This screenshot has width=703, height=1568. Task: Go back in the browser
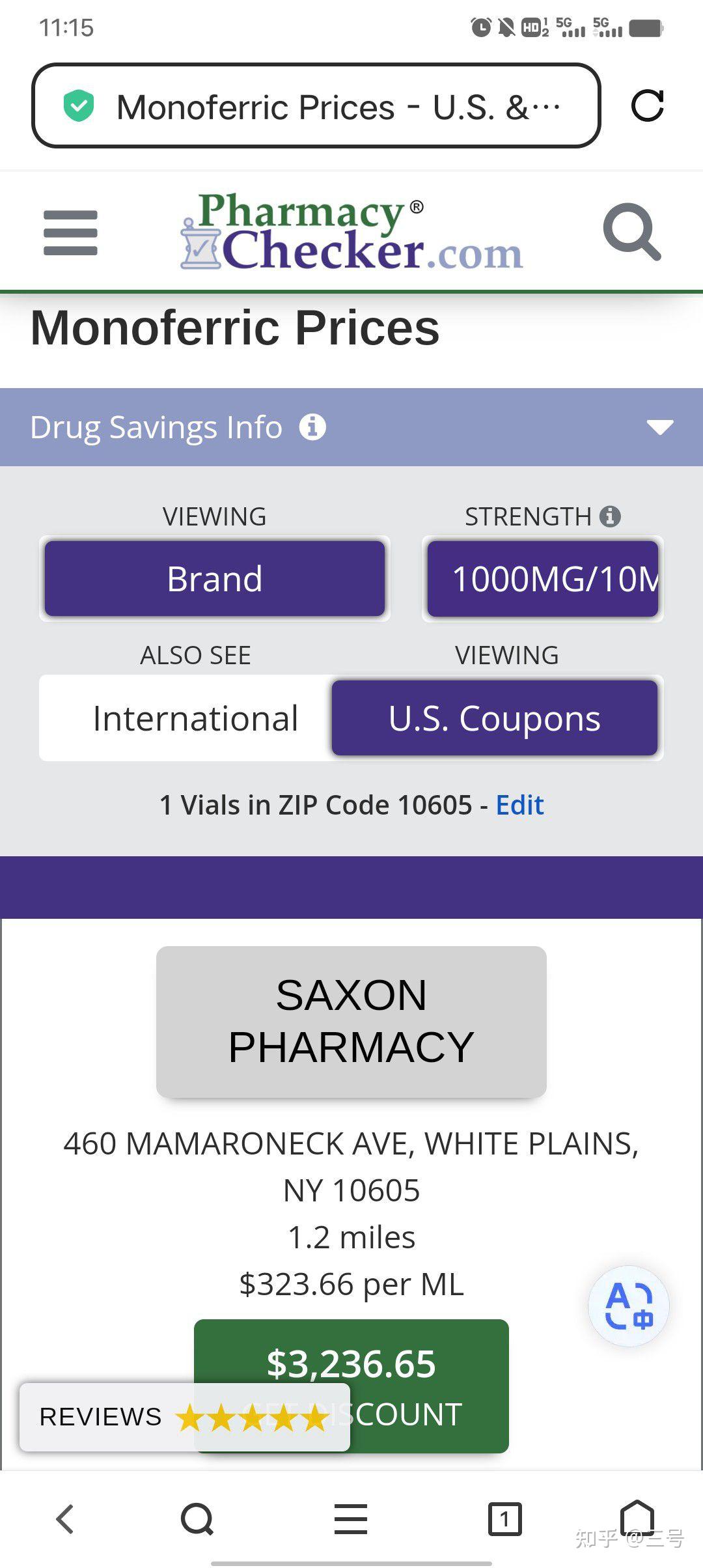65,1519
